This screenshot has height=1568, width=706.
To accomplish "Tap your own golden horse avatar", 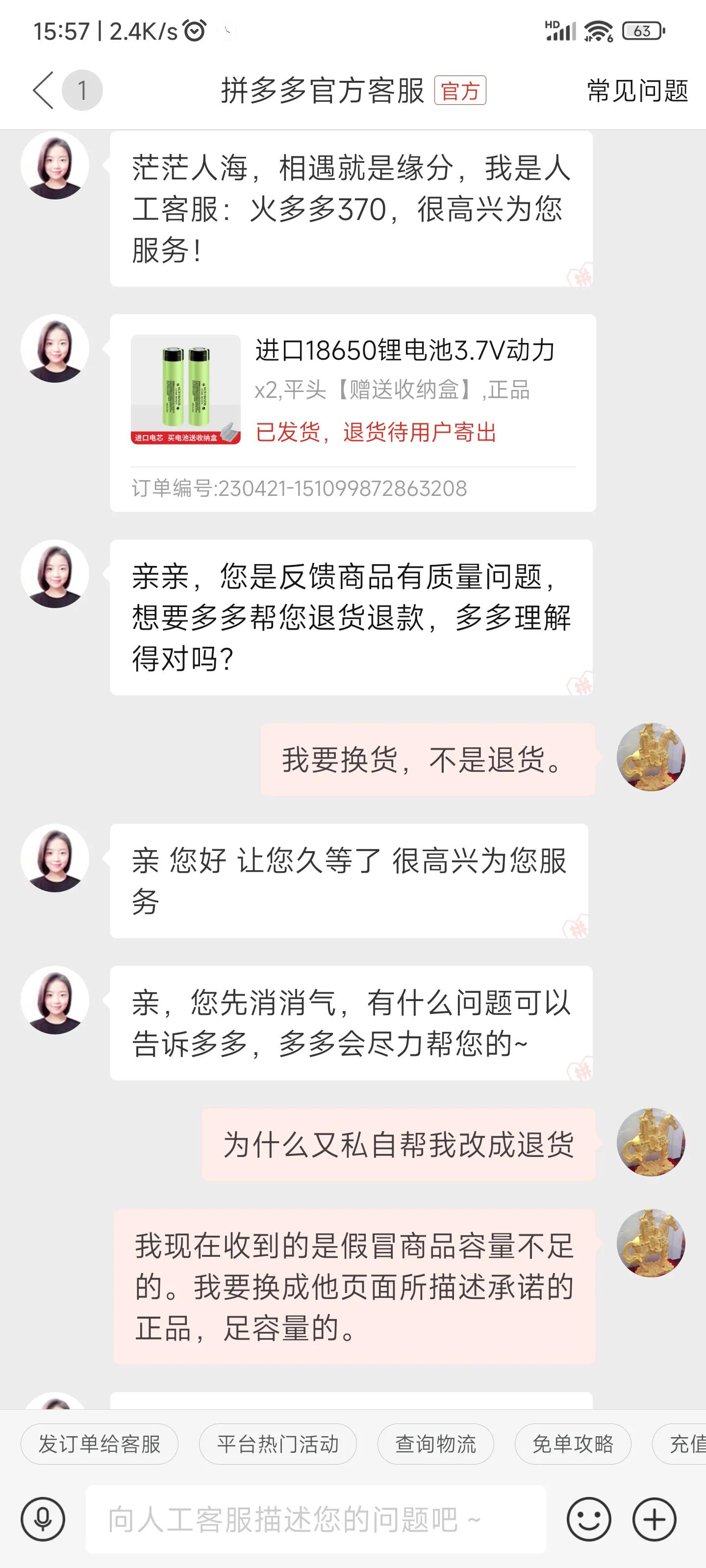I will click(x=651, y=757).
